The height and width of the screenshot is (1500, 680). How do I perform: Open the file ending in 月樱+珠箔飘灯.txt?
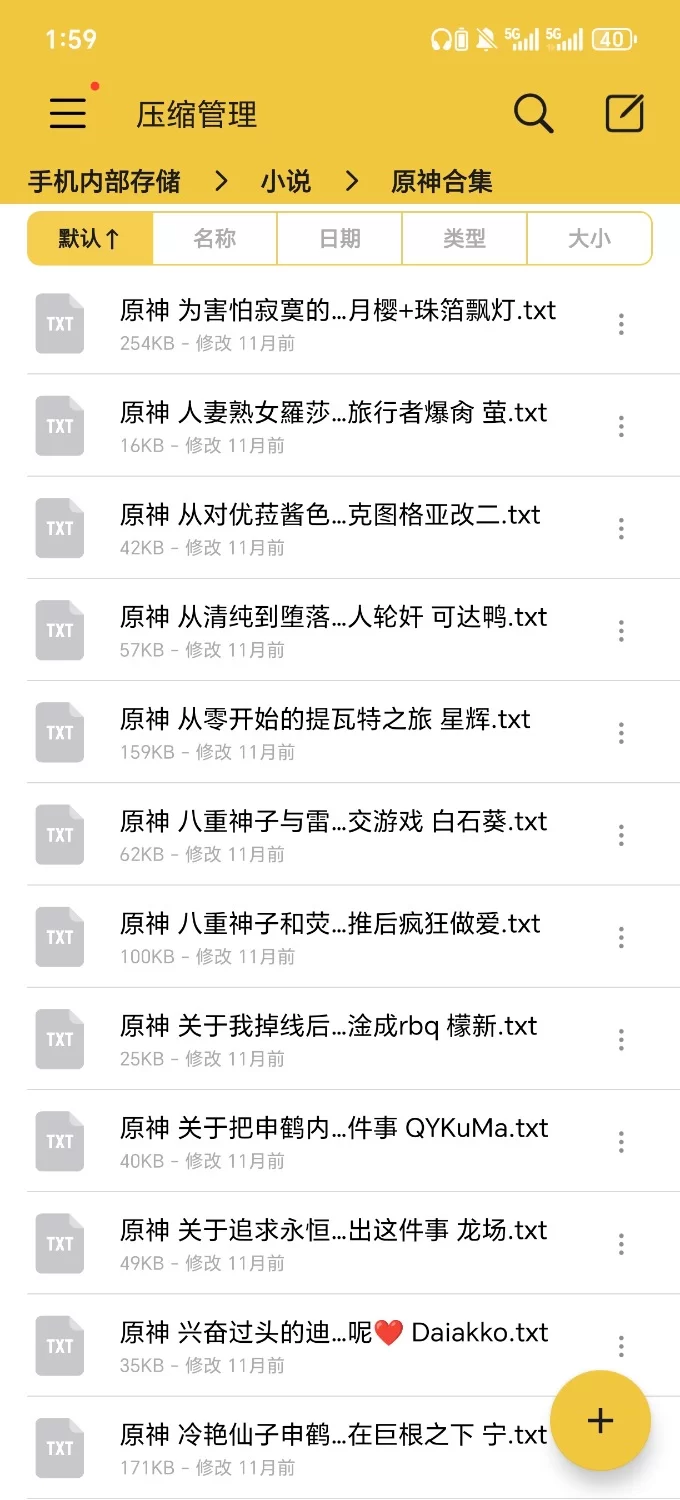(337, 323)
